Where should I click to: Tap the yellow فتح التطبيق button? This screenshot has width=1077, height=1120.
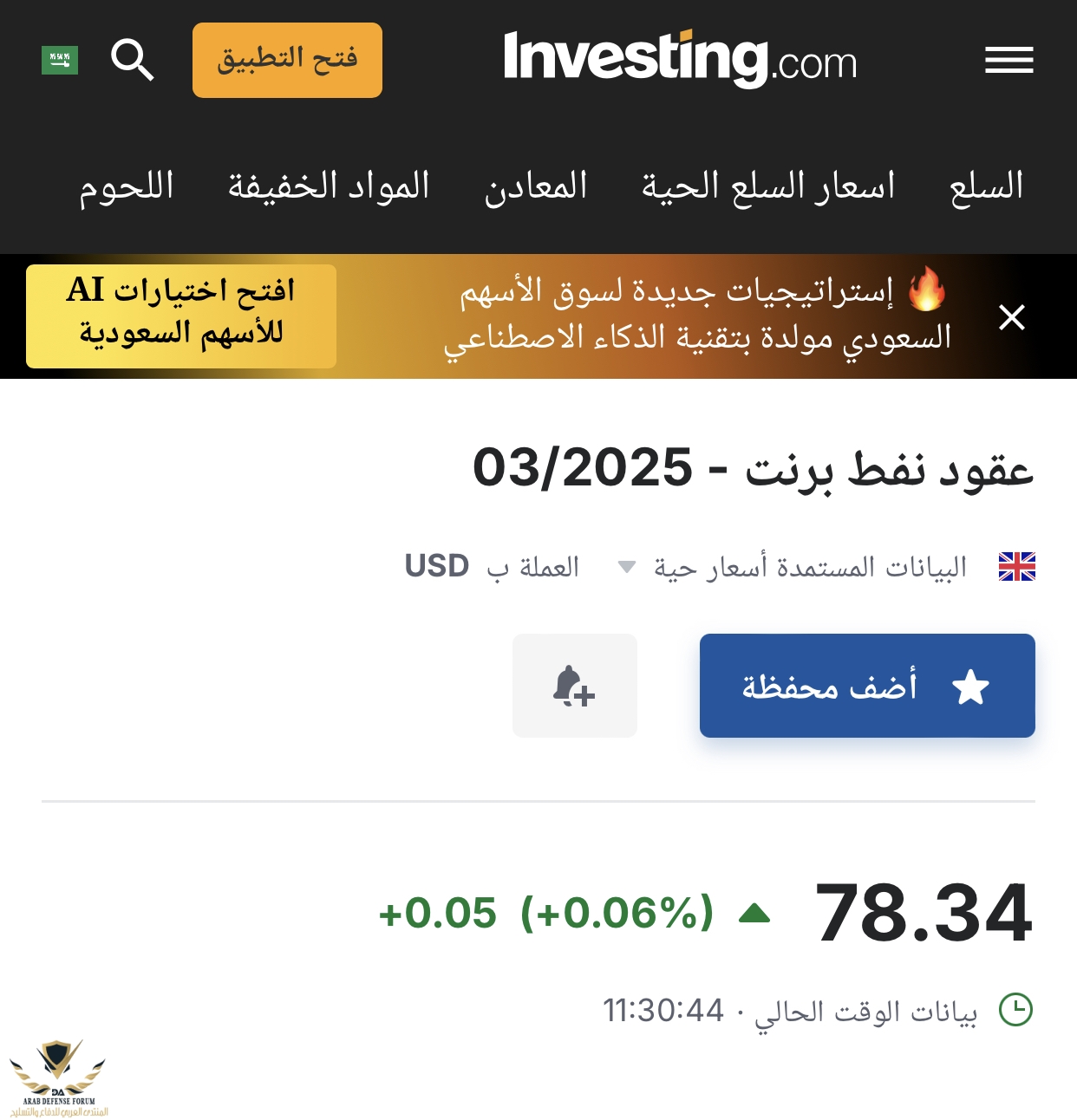(x=287, y=60)
